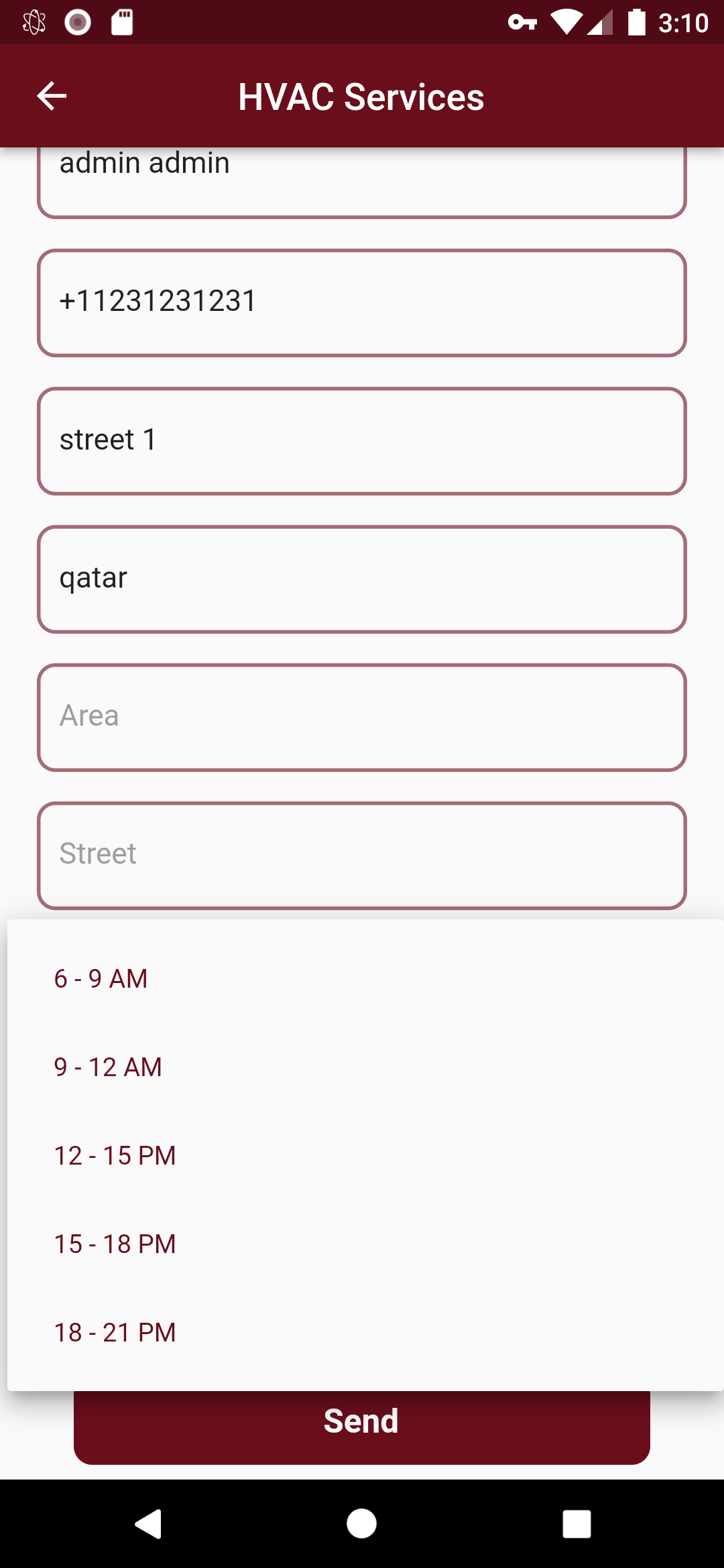Pick the 12 - 15 PM time slot
Image resolution: width=724 pixels, height=1568 pixels.
pyautogui.click(x=365, y=1155)
